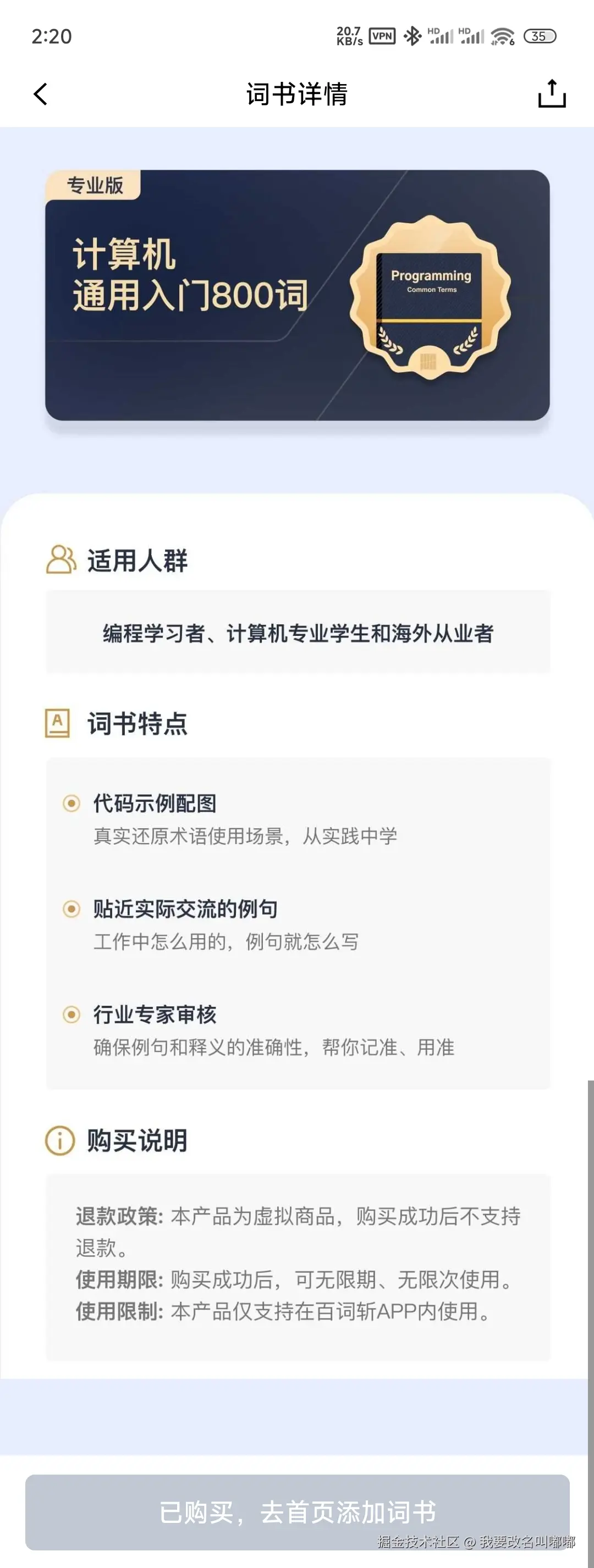Image resolution: width=594 pixels, height=1568 pixels.
Task: Click the person icon beside 适用人群
Action: point(60,560)
